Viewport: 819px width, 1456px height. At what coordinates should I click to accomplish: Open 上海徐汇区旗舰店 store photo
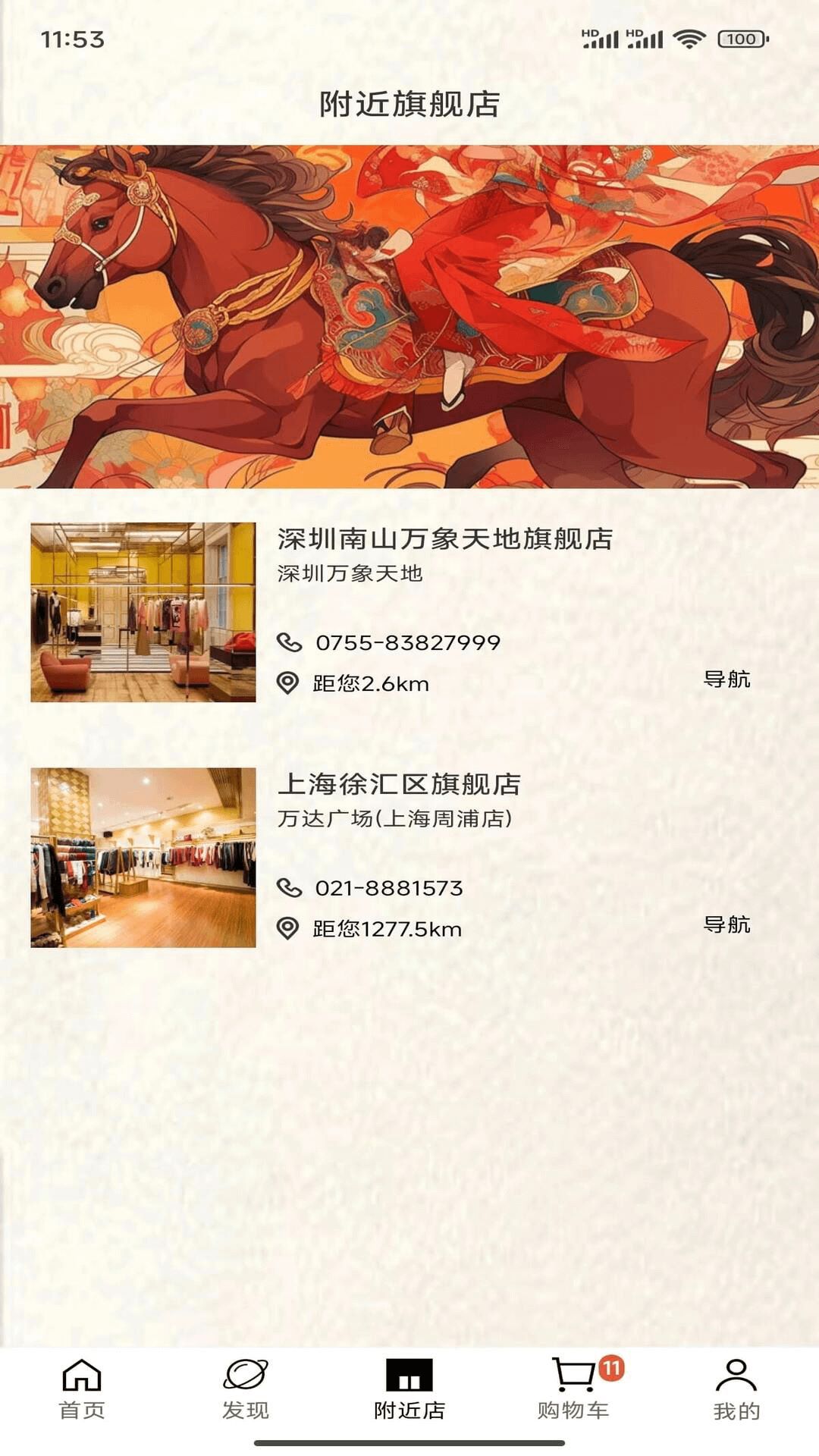(x=143, y=858)
